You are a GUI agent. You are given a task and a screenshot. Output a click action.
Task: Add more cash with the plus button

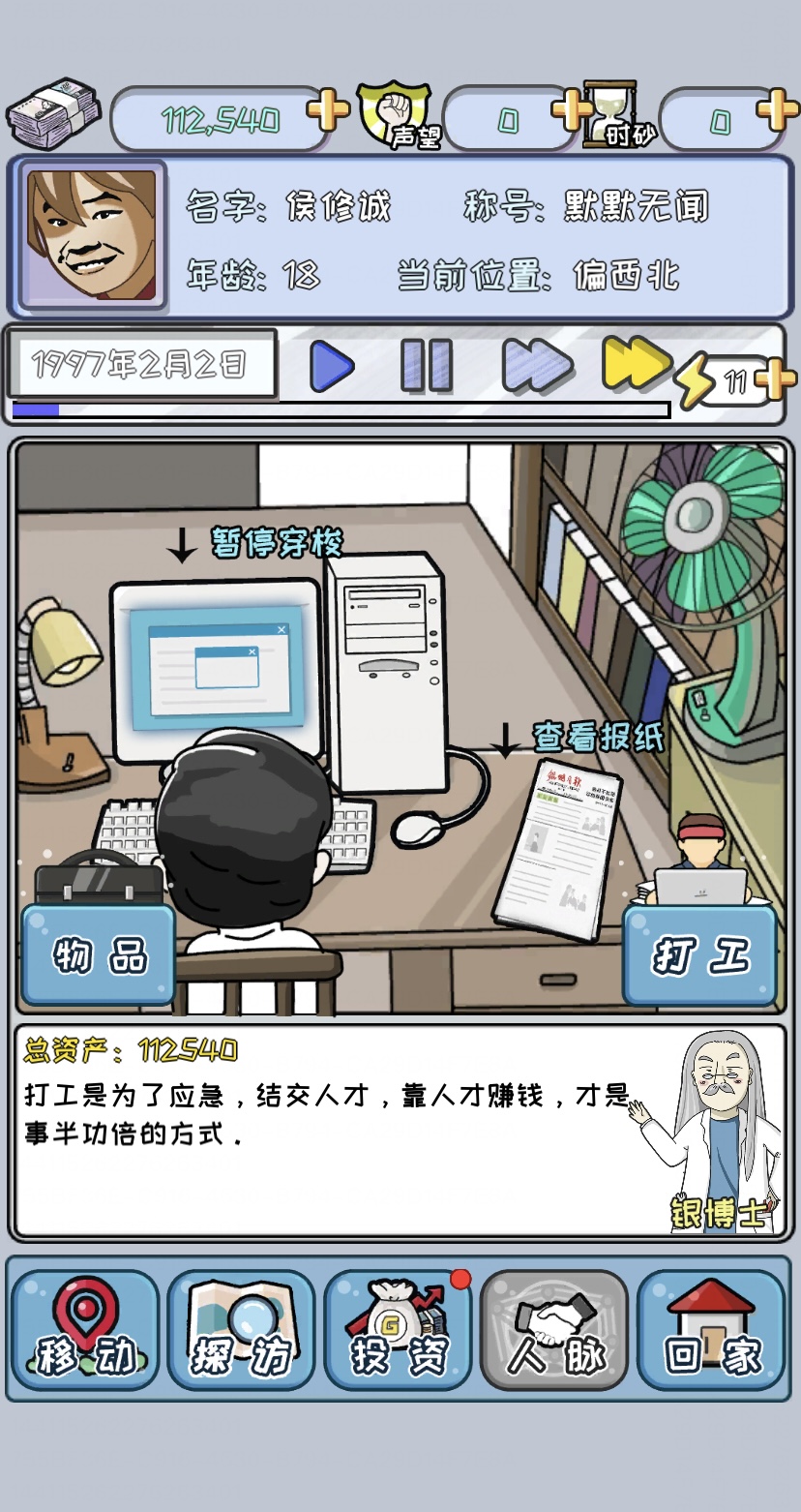329,109
